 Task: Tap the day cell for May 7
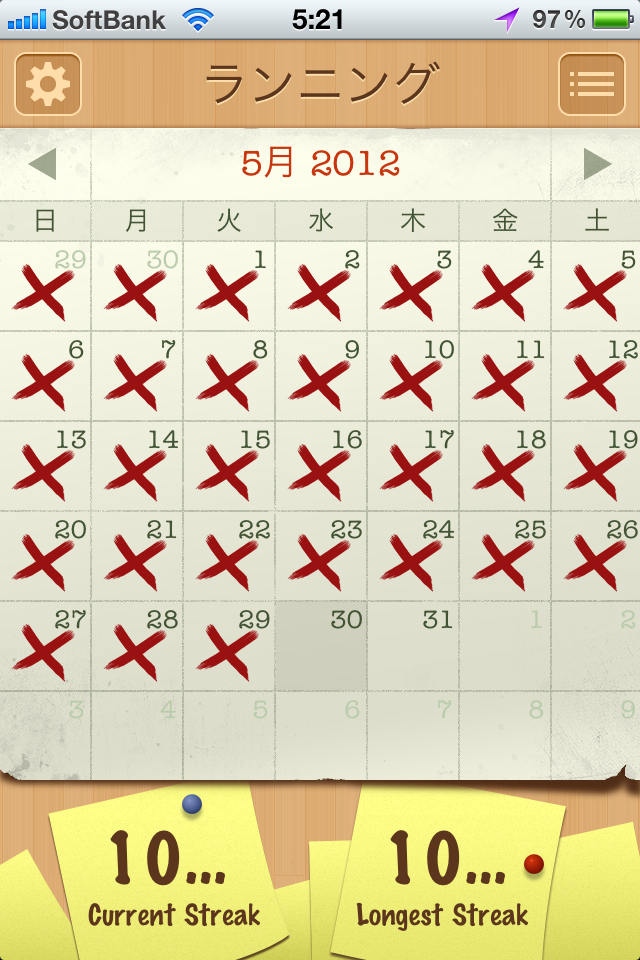pyautogui.click(x=137, y=376)
